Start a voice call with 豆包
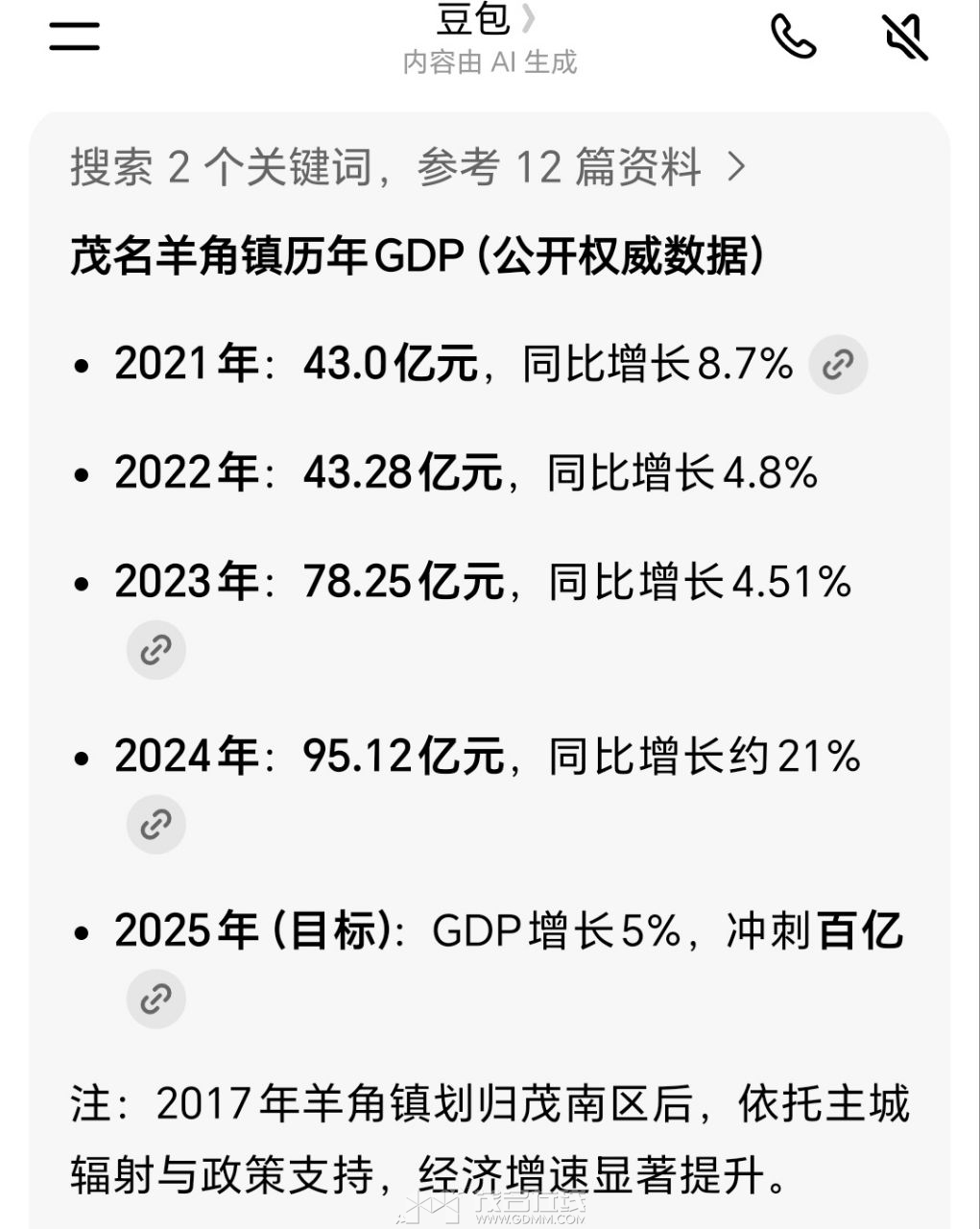980x1229 pixels. coord(794,36)
